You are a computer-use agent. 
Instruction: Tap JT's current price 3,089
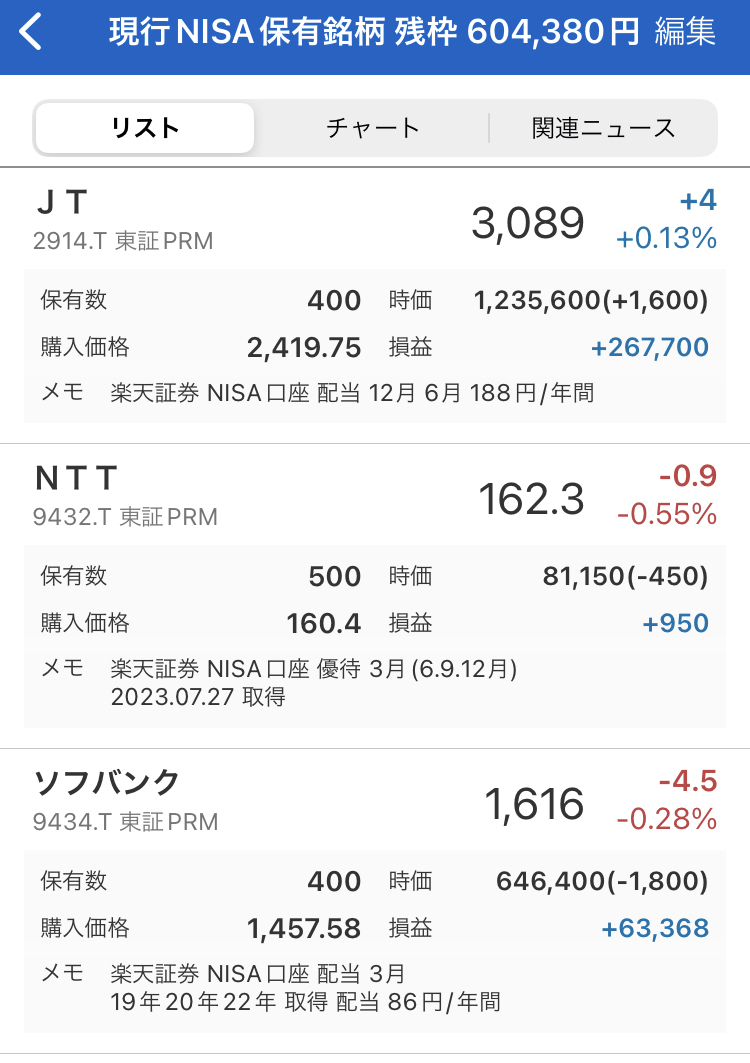pyautogui.click(x=528, y=221)
